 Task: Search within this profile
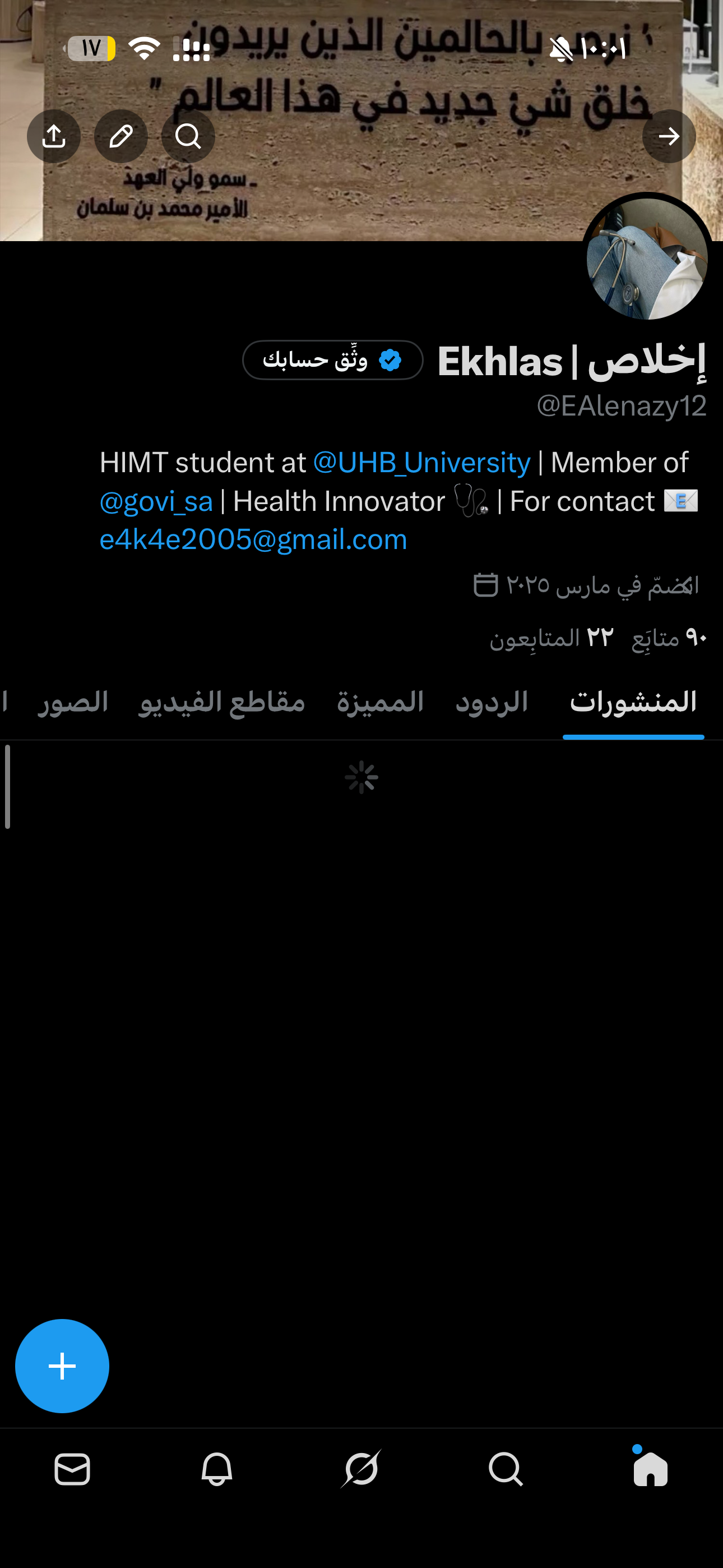click(188, 136)
